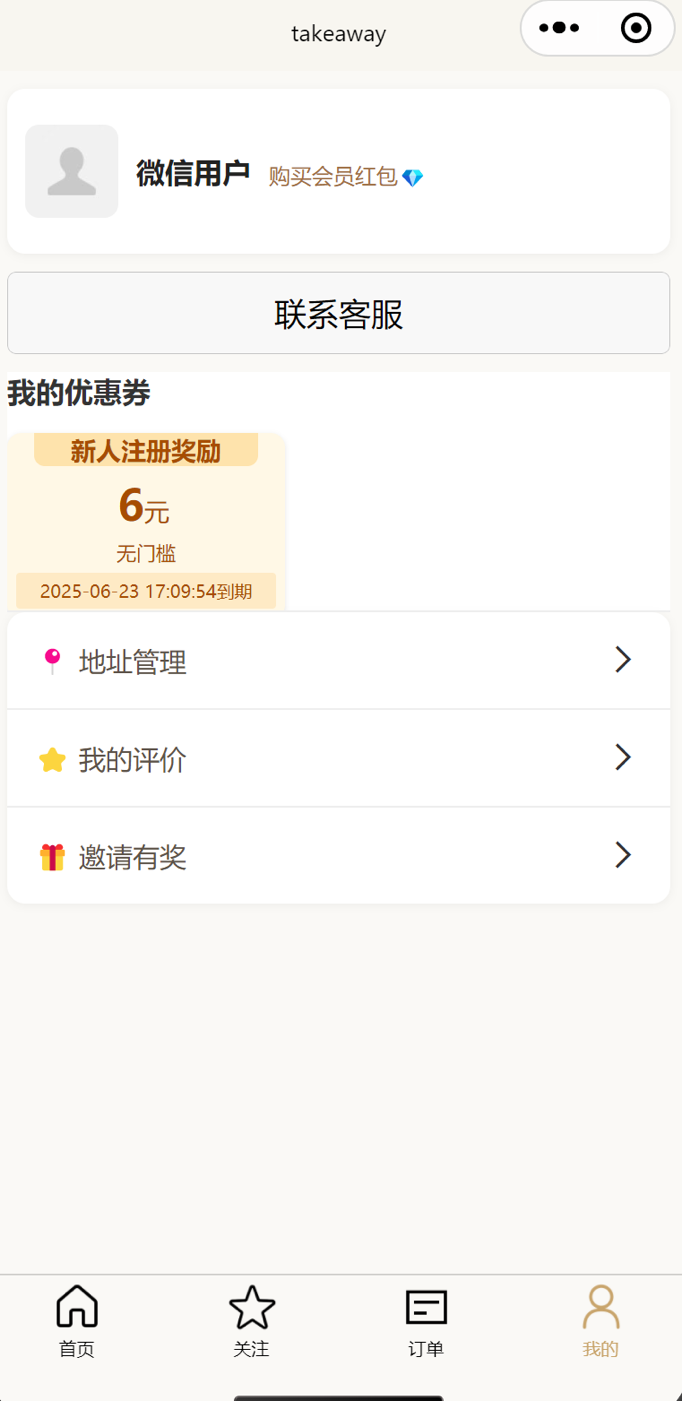Select the 我的 profile tab

tap(600, 1321)
